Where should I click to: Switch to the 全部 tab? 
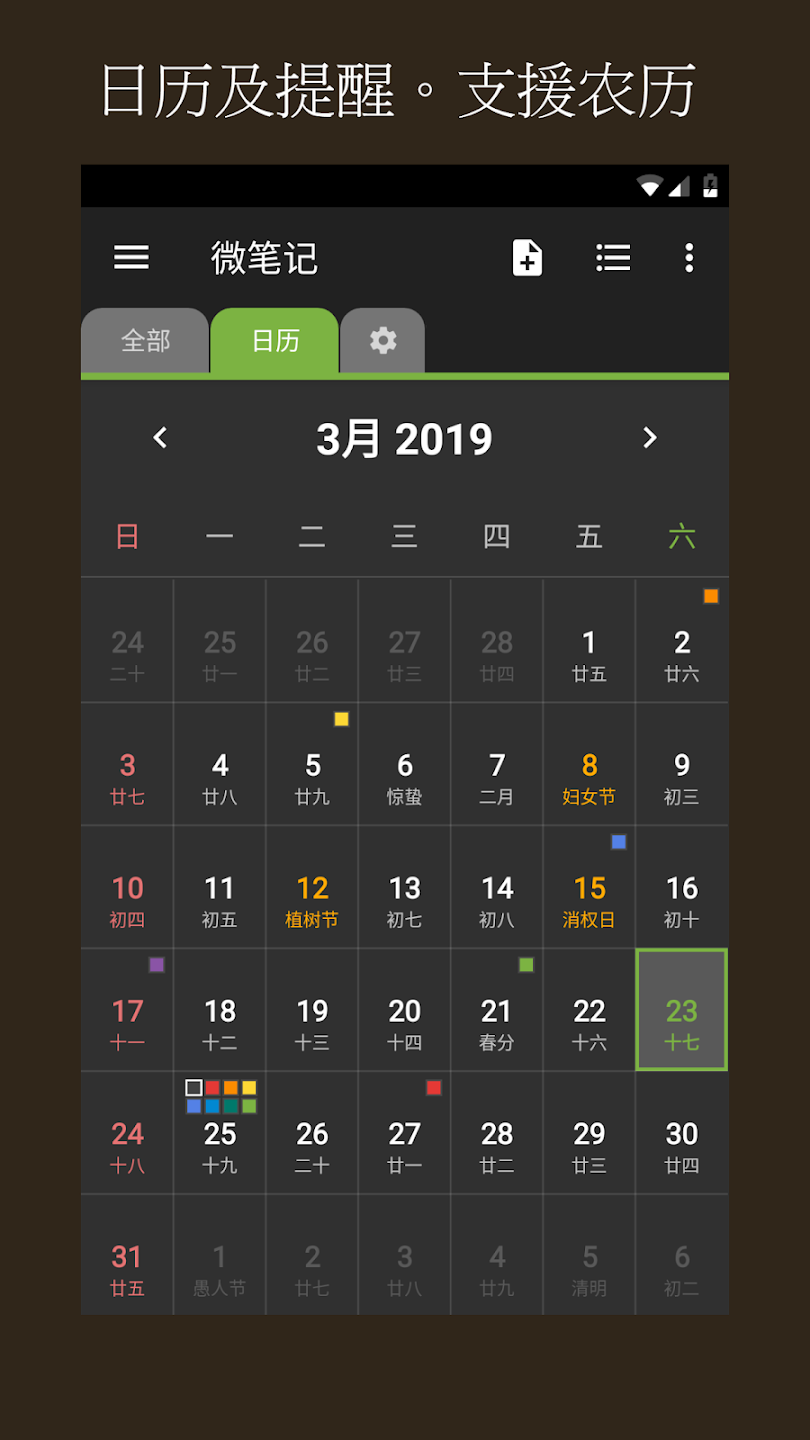point(146,341)
